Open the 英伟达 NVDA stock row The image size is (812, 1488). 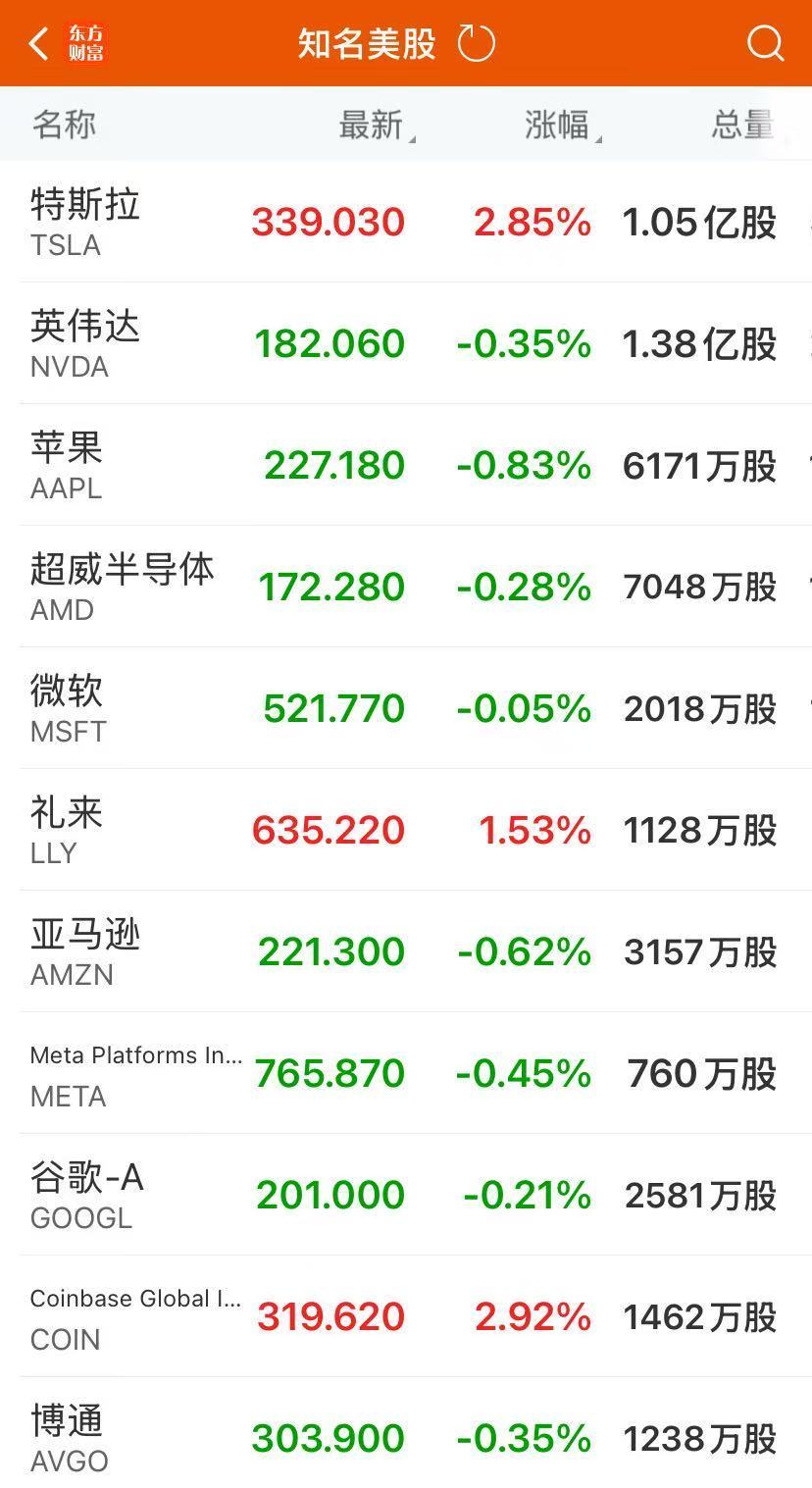(406, 343)
